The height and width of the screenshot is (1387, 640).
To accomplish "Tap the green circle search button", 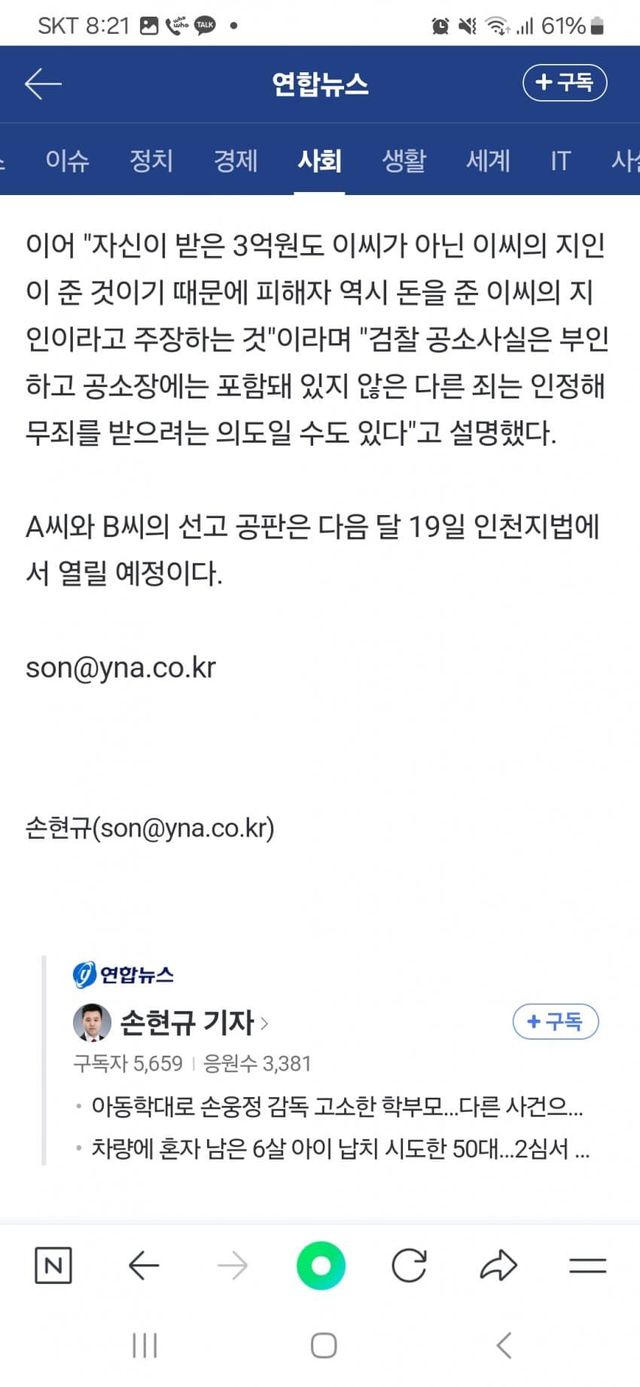I will click(320, 1266).
